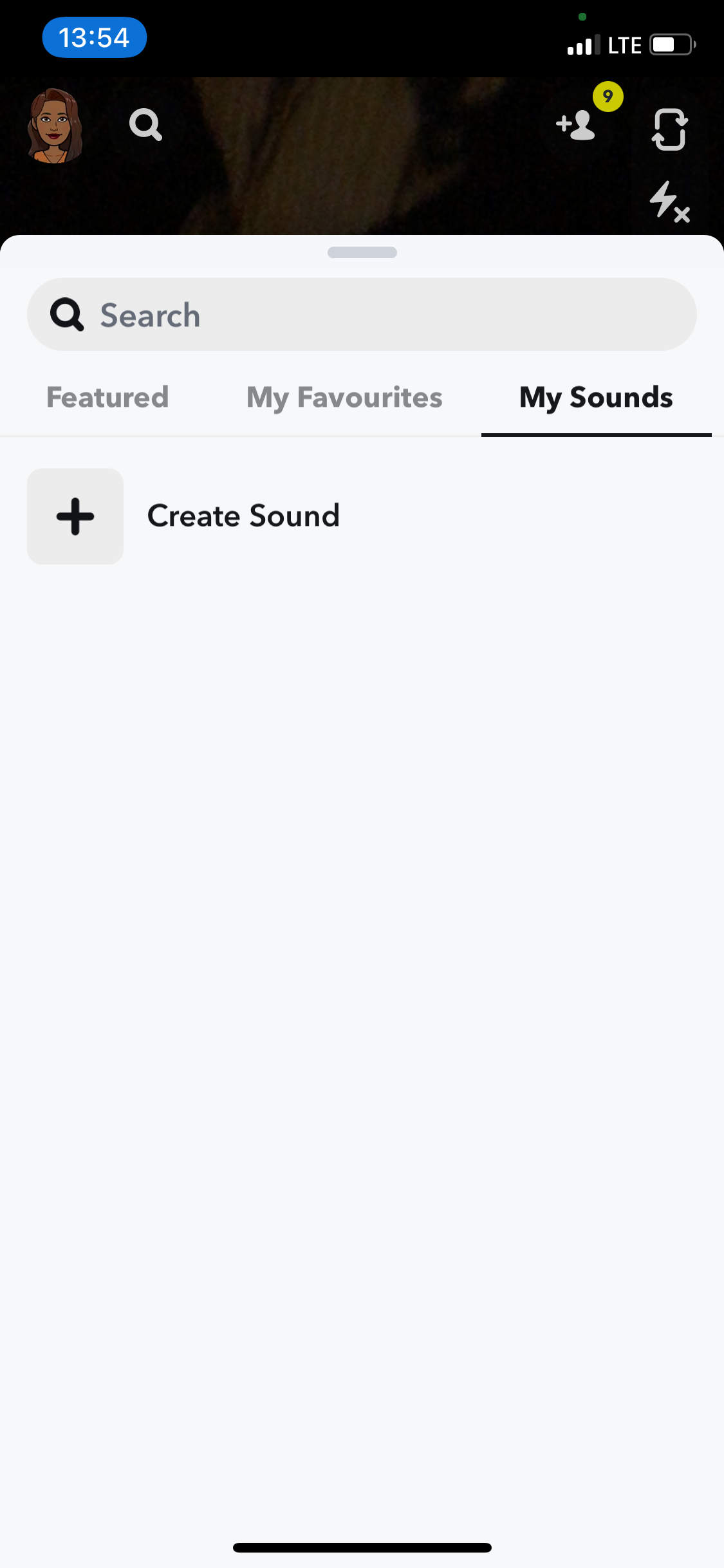This screenshot has height=1568, width=724.
Task: Select the My Sounds tab
Action: click(x=596, y=397)
